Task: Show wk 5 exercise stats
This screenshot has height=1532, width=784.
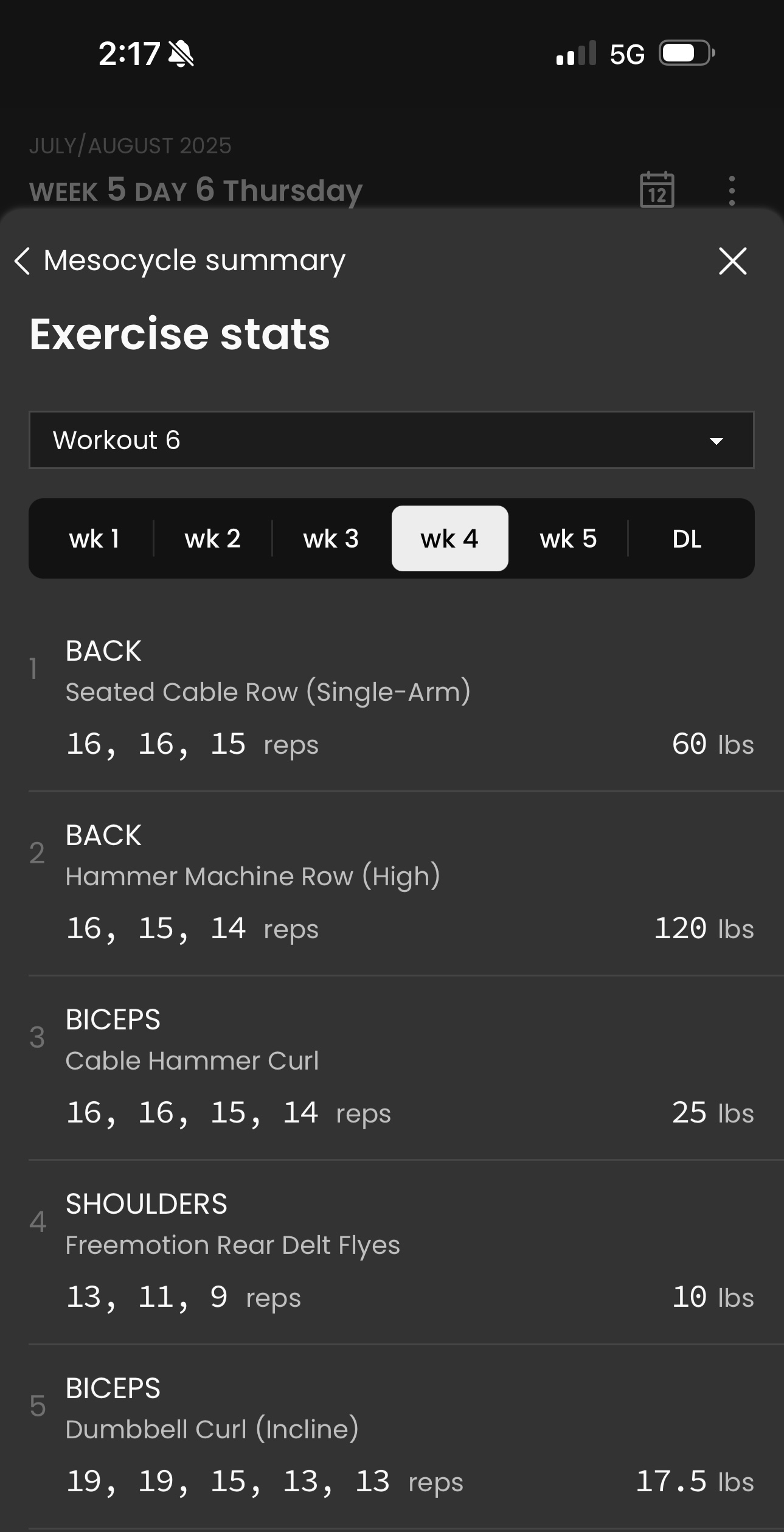Action: pos(568,538)
